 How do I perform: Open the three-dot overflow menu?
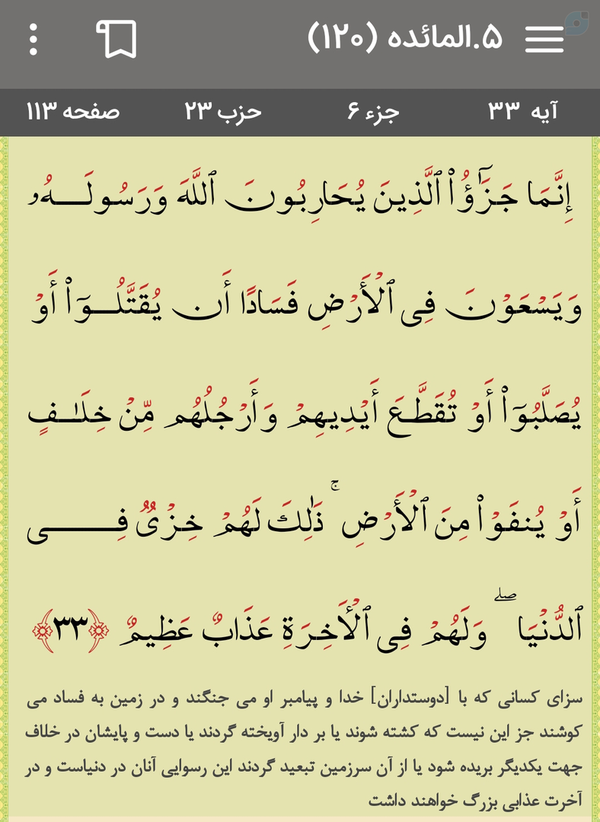pyautogui.click(x=33, y=39)
